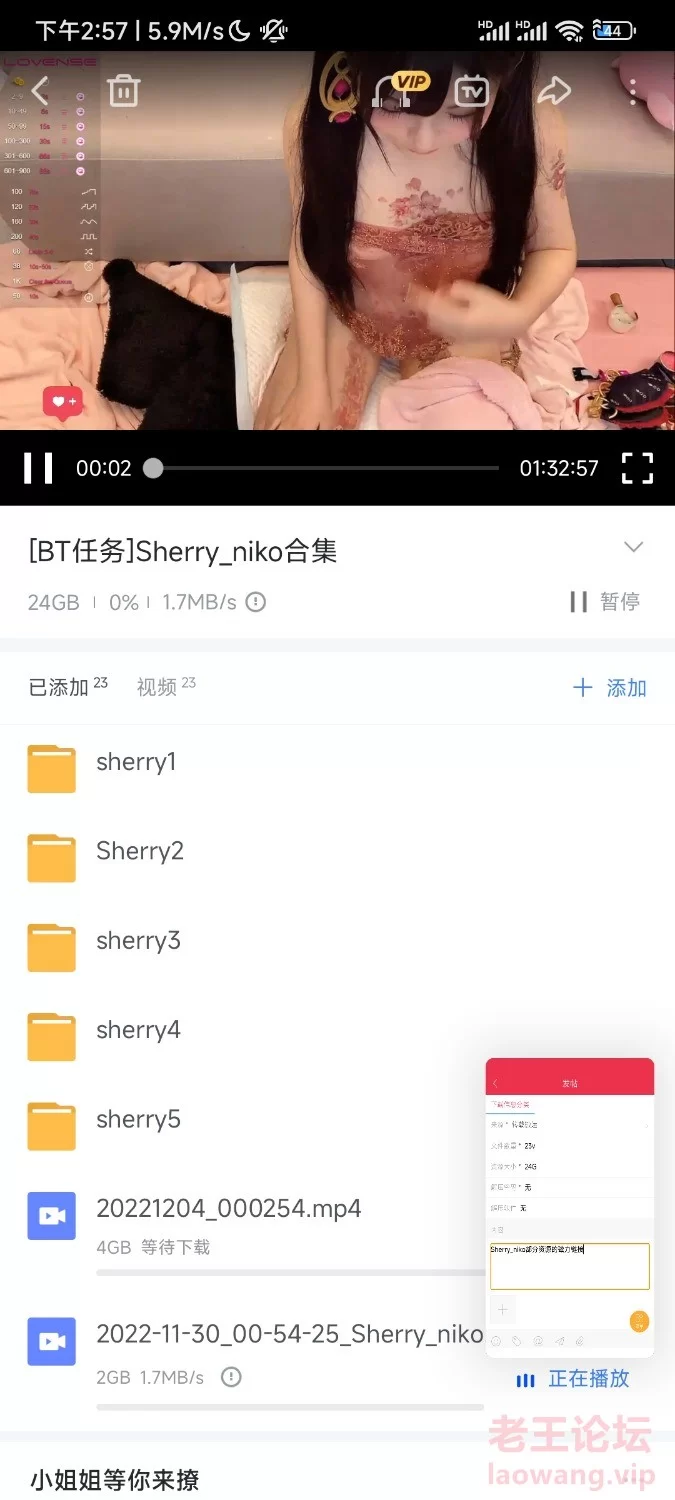Viewport: 675px width, 1500px height.
Task: Pause the download with 暂停
Action: (605, 602)
